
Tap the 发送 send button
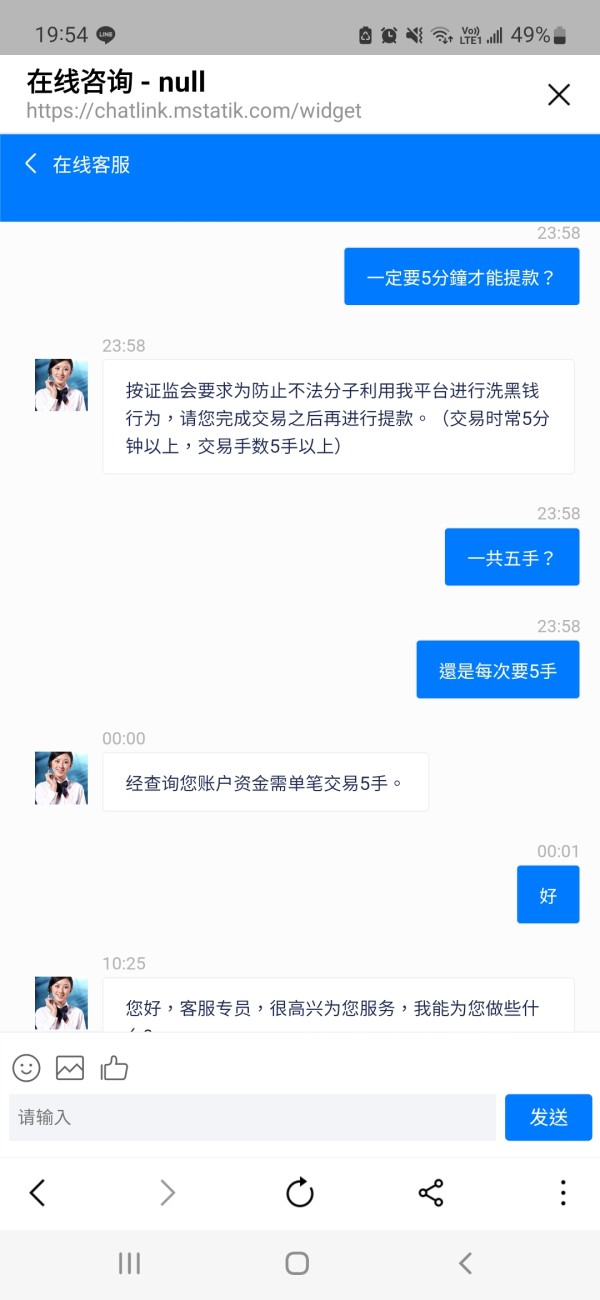pos(548,1117)
